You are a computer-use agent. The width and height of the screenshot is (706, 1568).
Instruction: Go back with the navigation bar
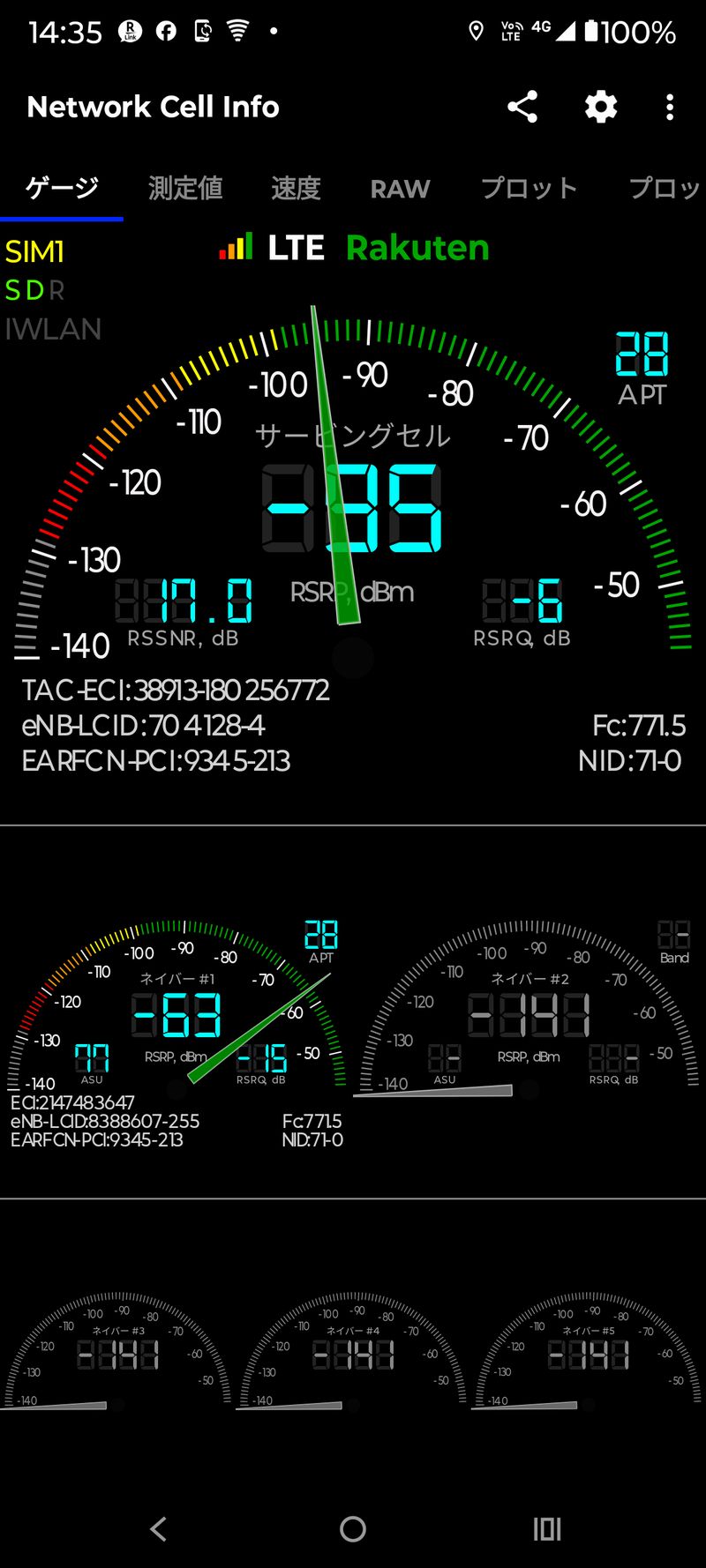pyautogui.click(x=159, y=1528)
